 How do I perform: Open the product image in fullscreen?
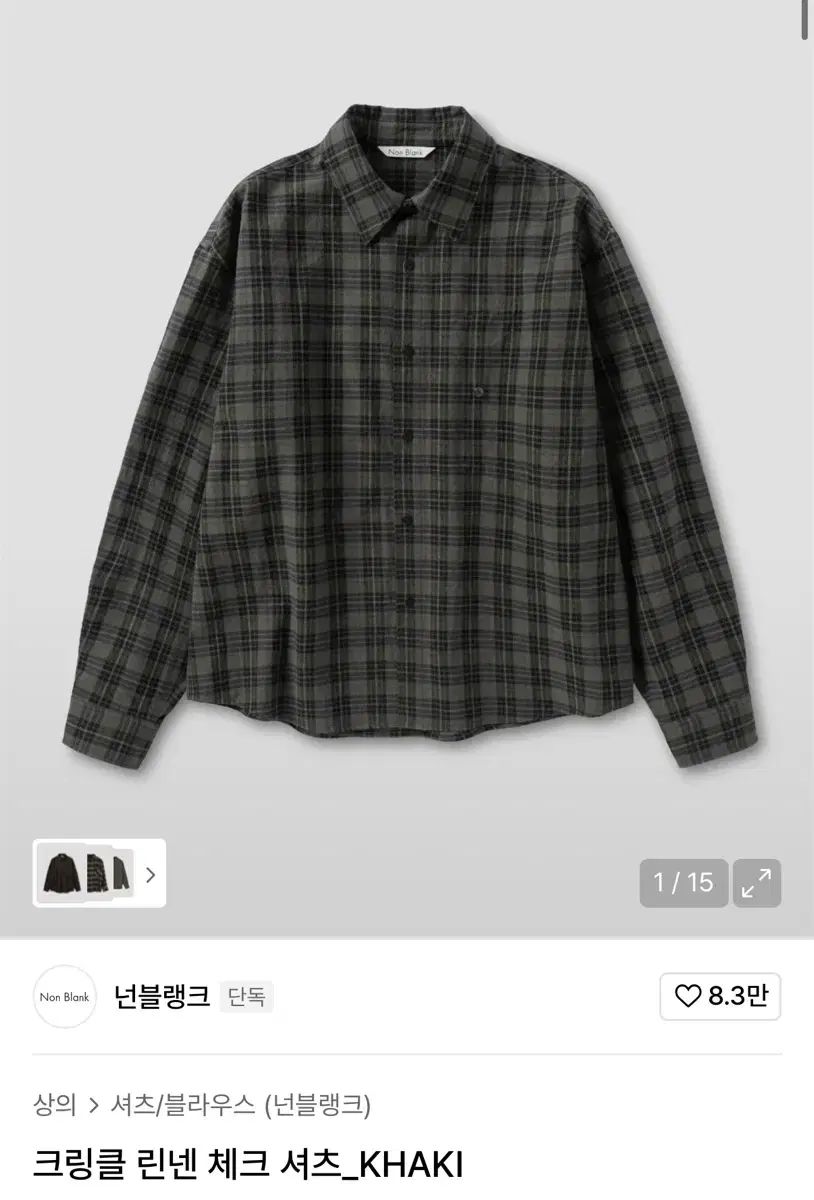[x=757, y=880]
